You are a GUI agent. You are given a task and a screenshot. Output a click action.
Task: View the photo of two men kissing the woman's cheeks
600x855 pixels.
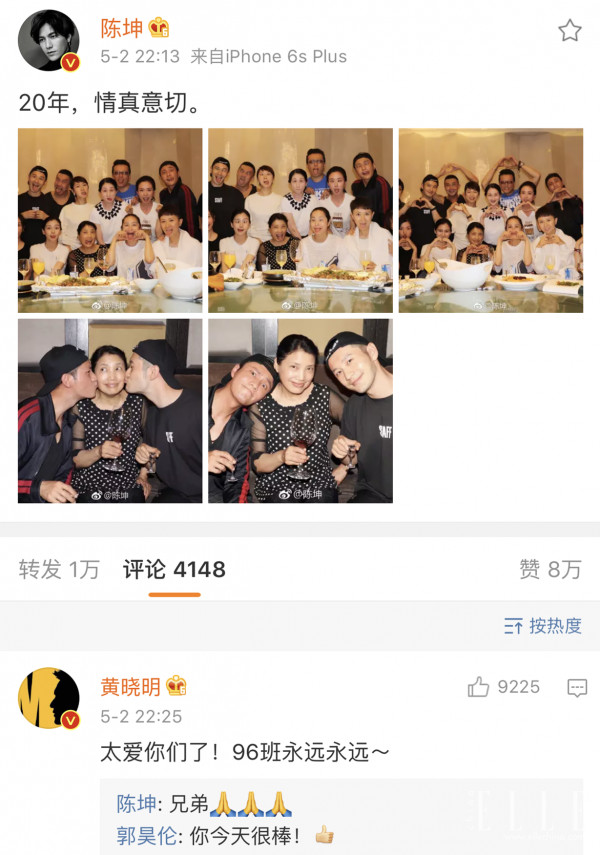[x=110, y=410]
